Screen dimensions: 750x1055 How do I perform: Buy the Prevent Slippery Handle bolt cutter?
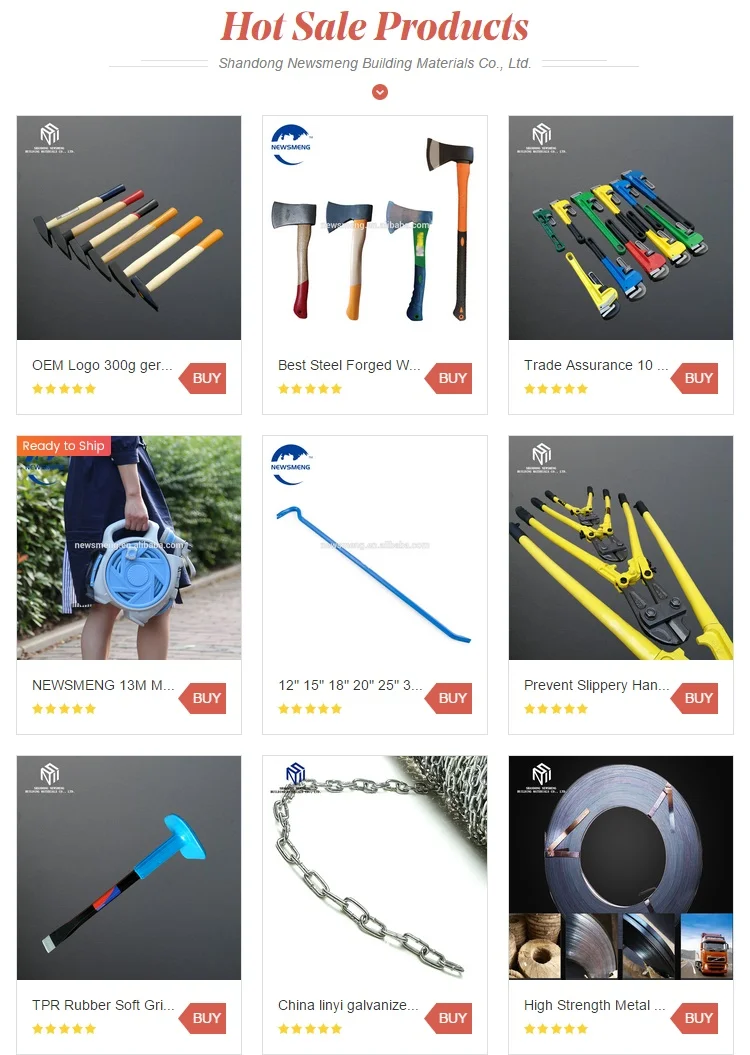click(x=694, y=698)
